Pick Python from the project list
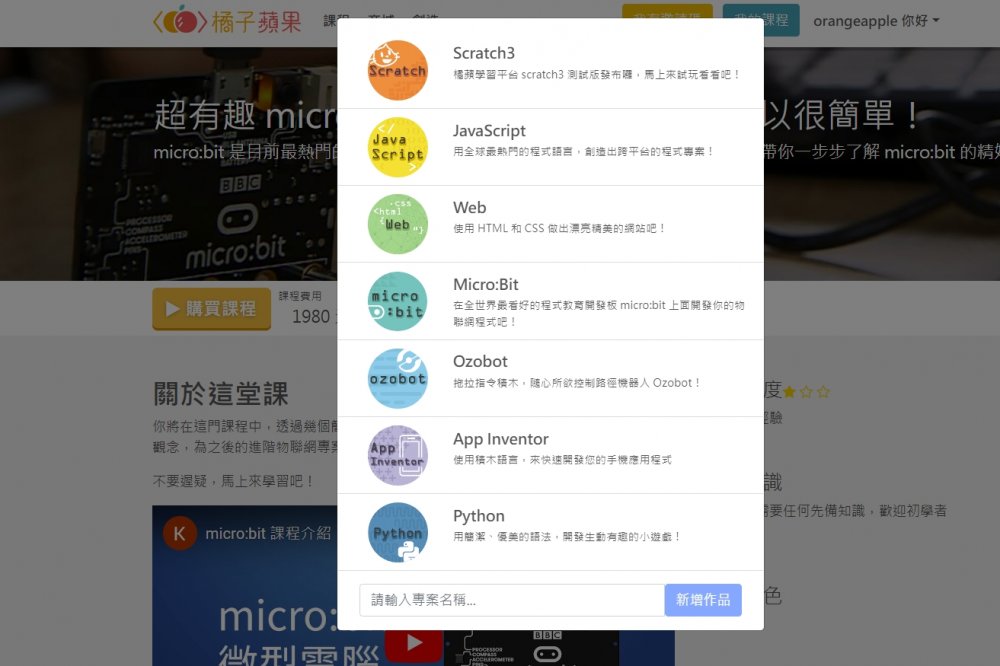The height and width of the screenshot is (666, 1000). pos(550,532)
